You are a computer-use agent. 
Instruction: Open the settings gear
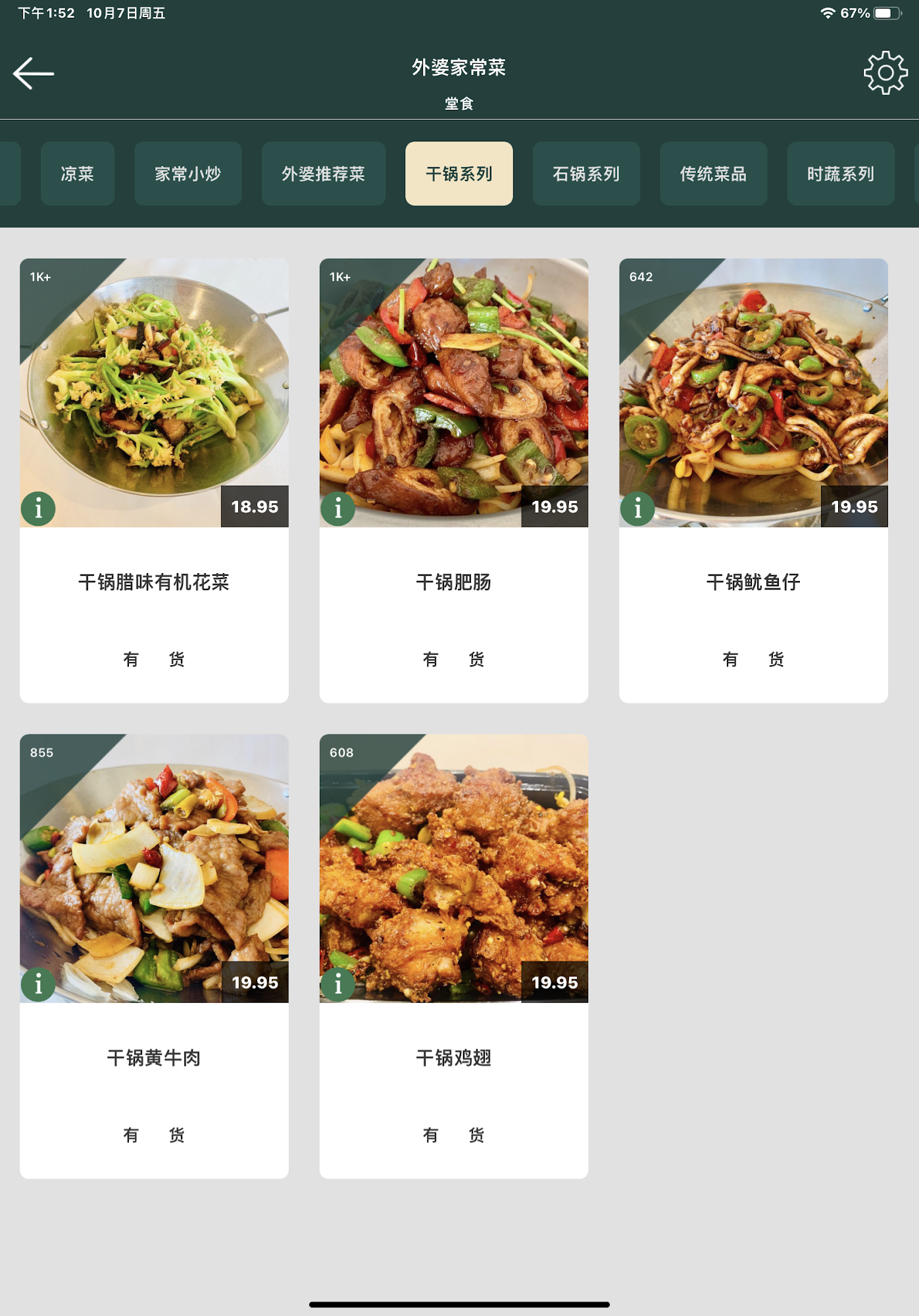coord(885,72)
